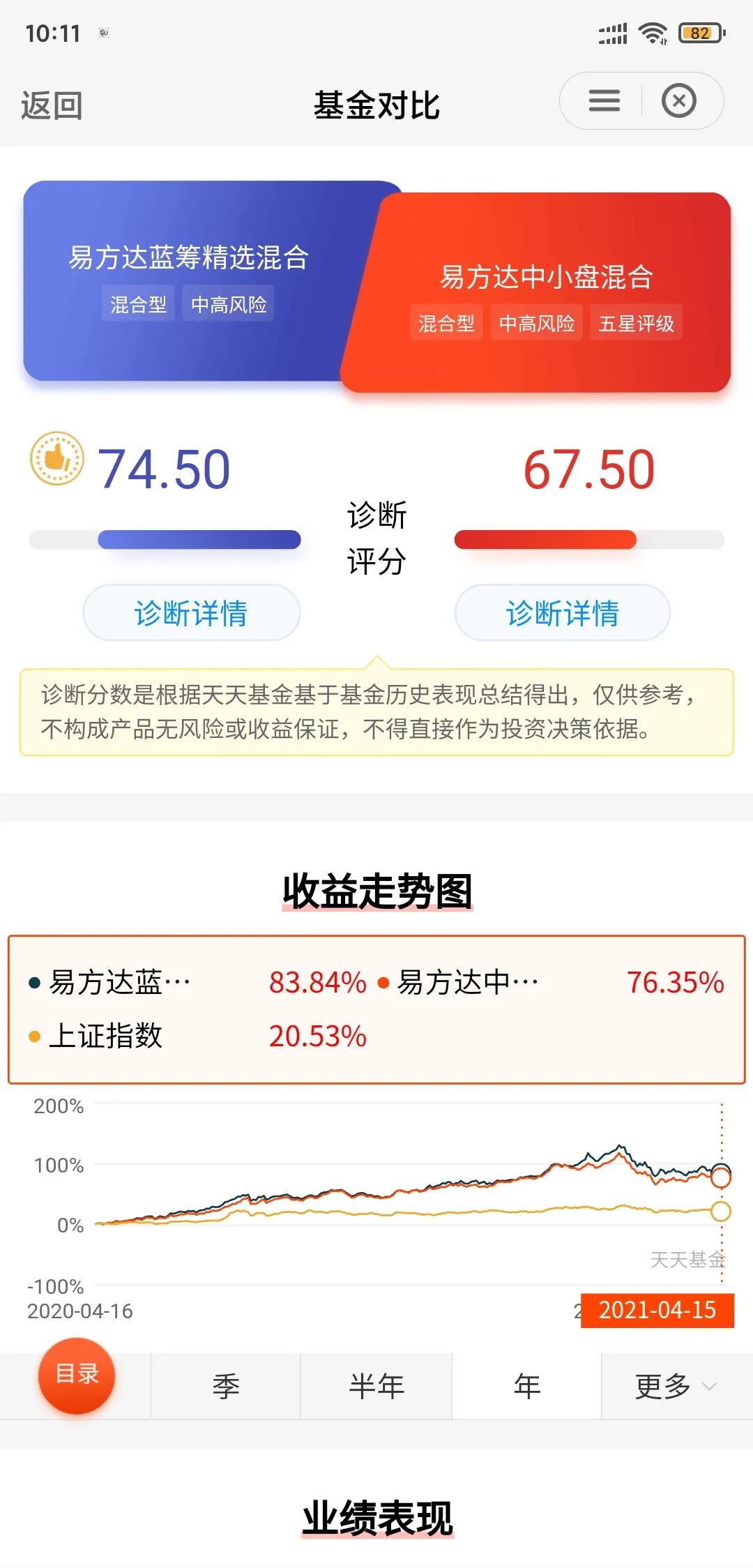Open 诊断详情 for 易方达蓝筹精选混合
The image size is (753, 1568).
click(191, 612)
